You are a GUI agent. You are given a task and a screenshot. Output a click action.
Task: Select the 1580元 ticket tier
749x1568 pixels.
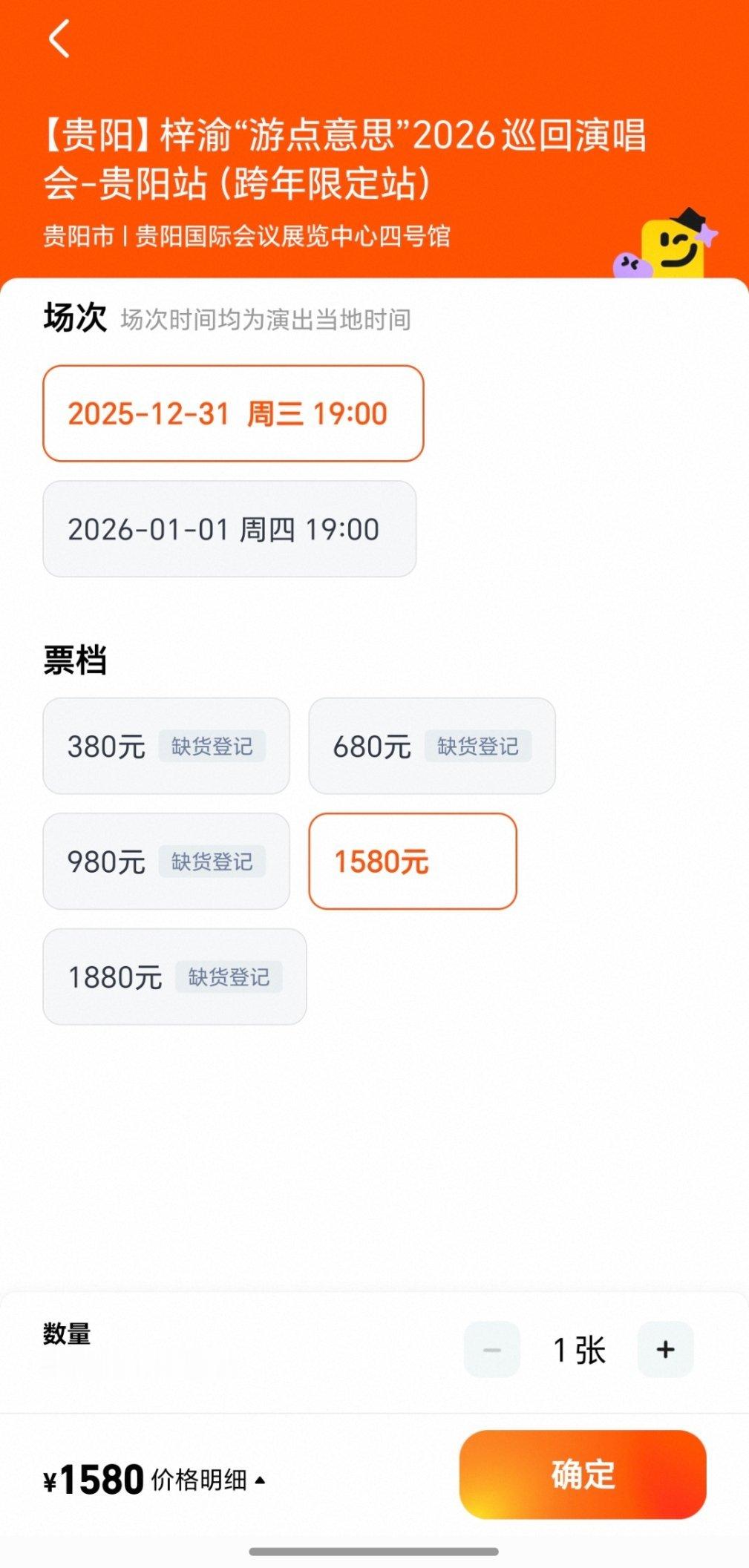click(x=413, y=862)
